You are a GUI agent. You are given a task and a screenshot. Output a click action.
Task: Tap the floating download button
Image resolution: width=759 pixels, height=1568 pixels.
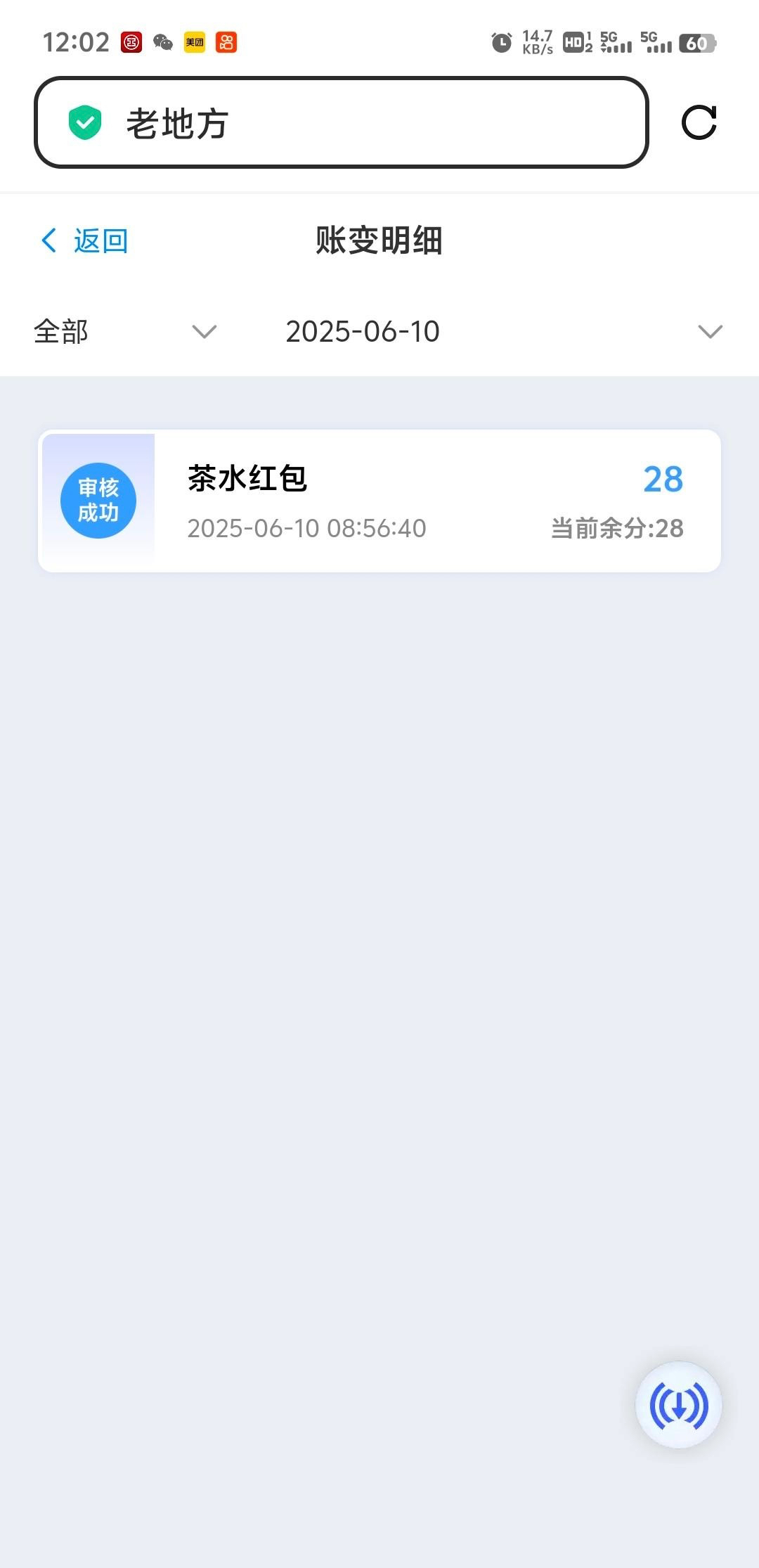[678, 1405]
